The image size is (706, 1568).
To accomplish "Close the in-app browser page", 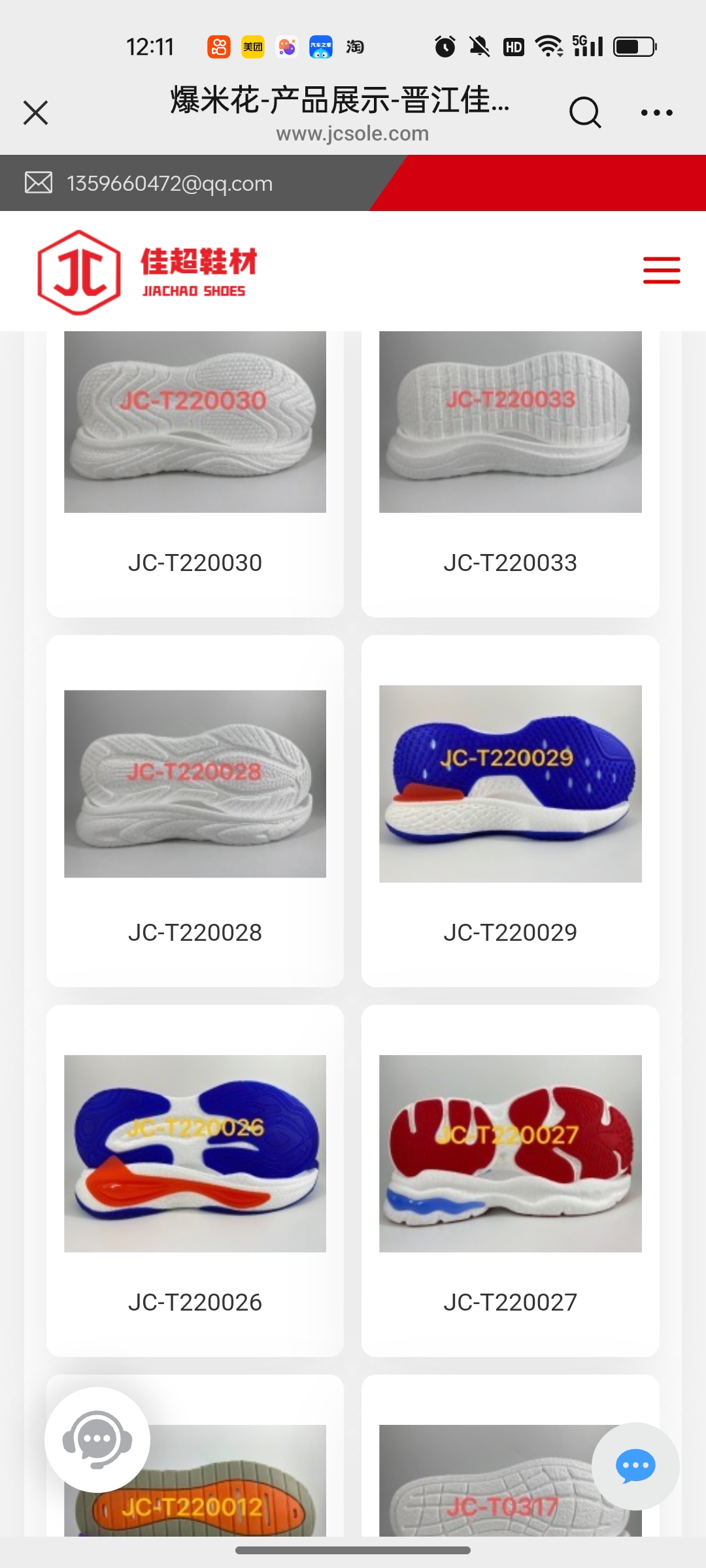I will (x=36, y=112).
